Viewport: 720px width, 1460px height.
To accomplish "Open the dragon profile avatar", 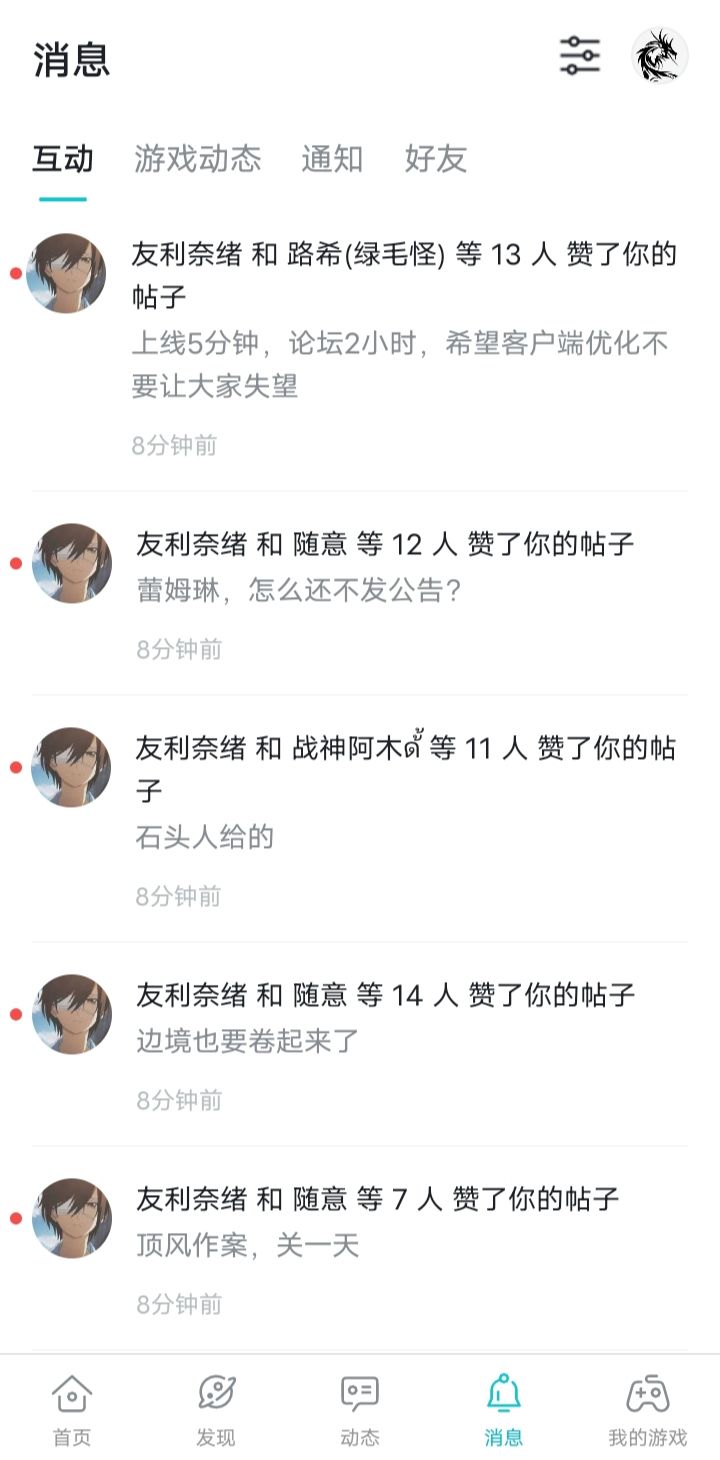I will click(x=661, y=55).
